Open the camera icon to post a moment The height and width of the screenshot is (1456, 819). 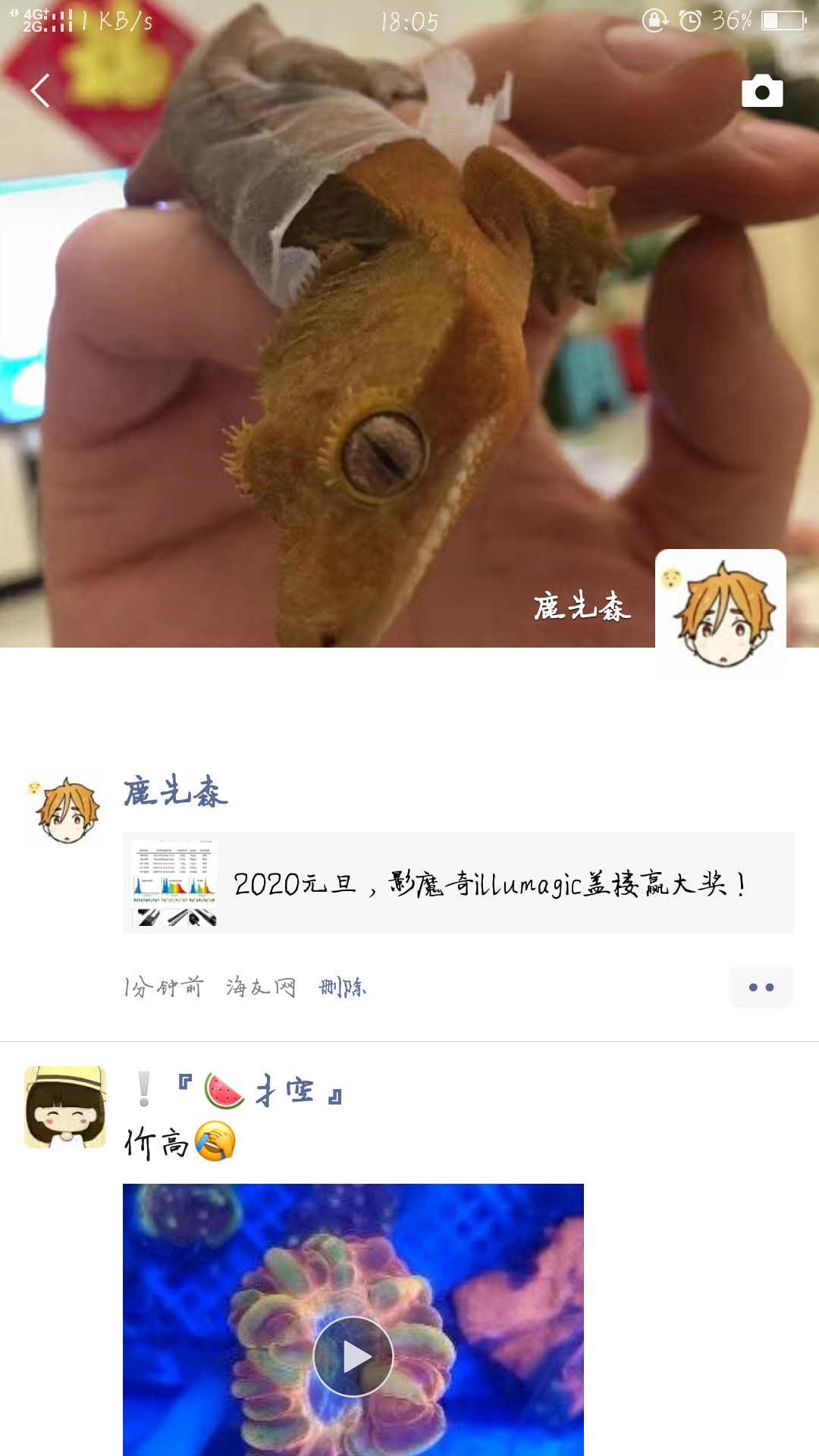coord(761,92)
